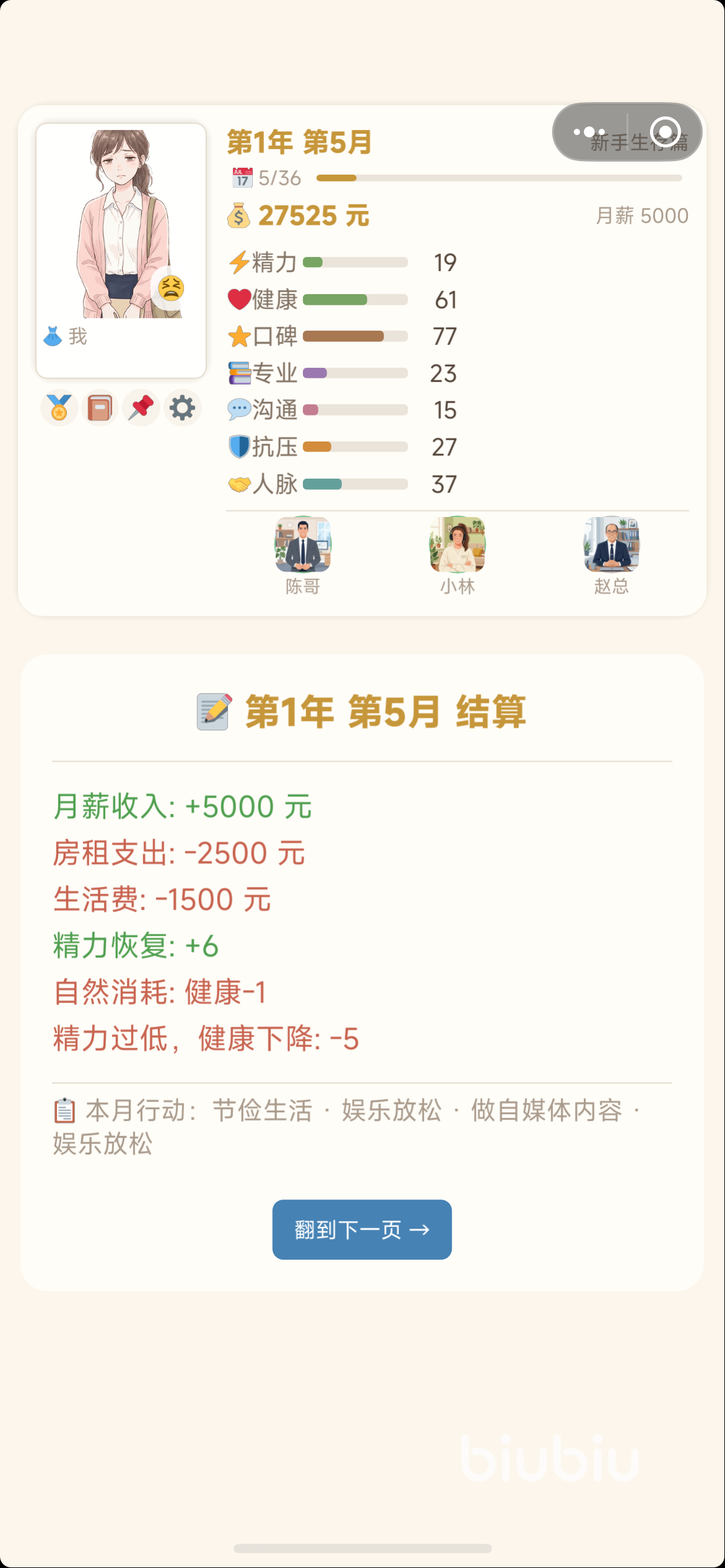Open the mini program more options menu
This screenshot has height=1568, width=725.
589,132
